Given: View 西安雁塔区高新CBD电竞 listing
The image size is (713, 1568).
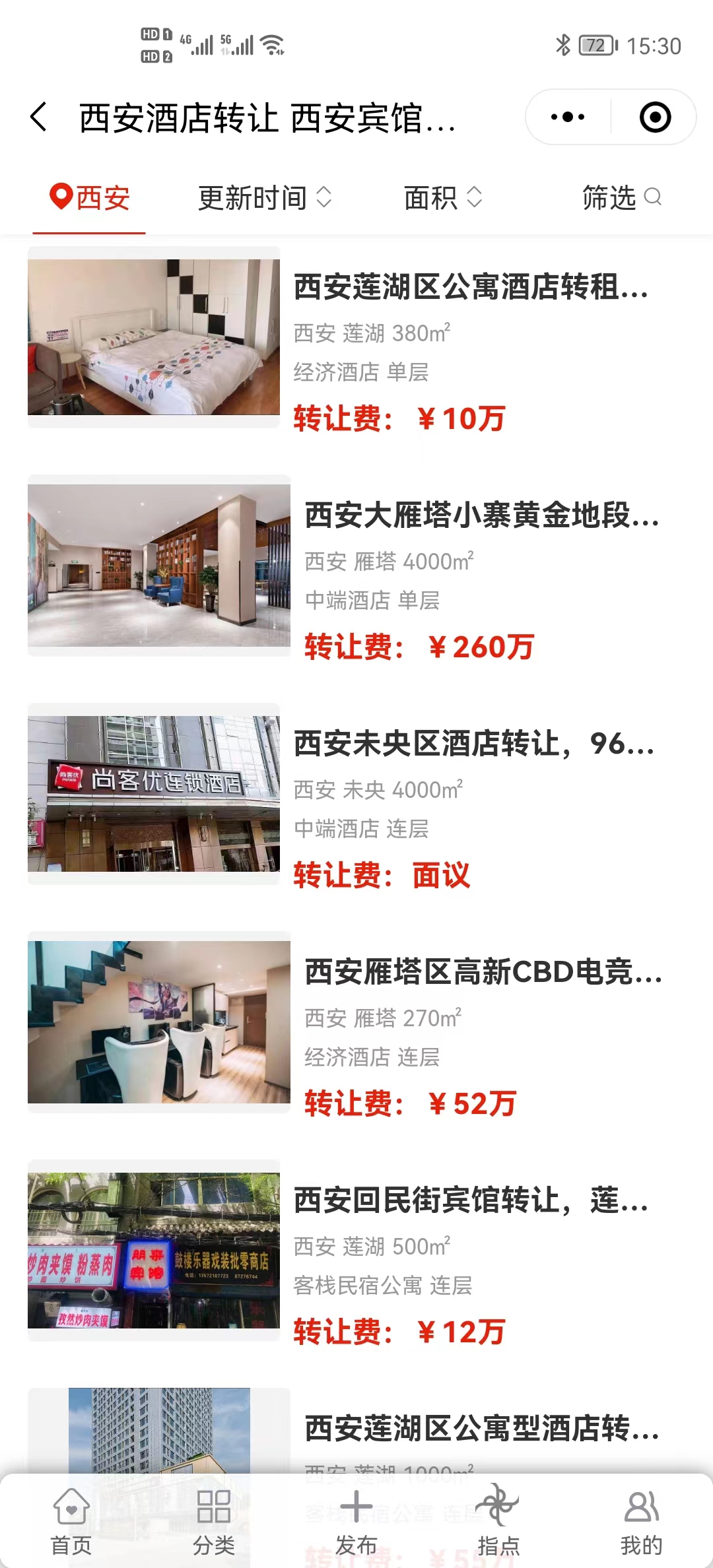Looking at the screenshot, I should click(482, 972).
